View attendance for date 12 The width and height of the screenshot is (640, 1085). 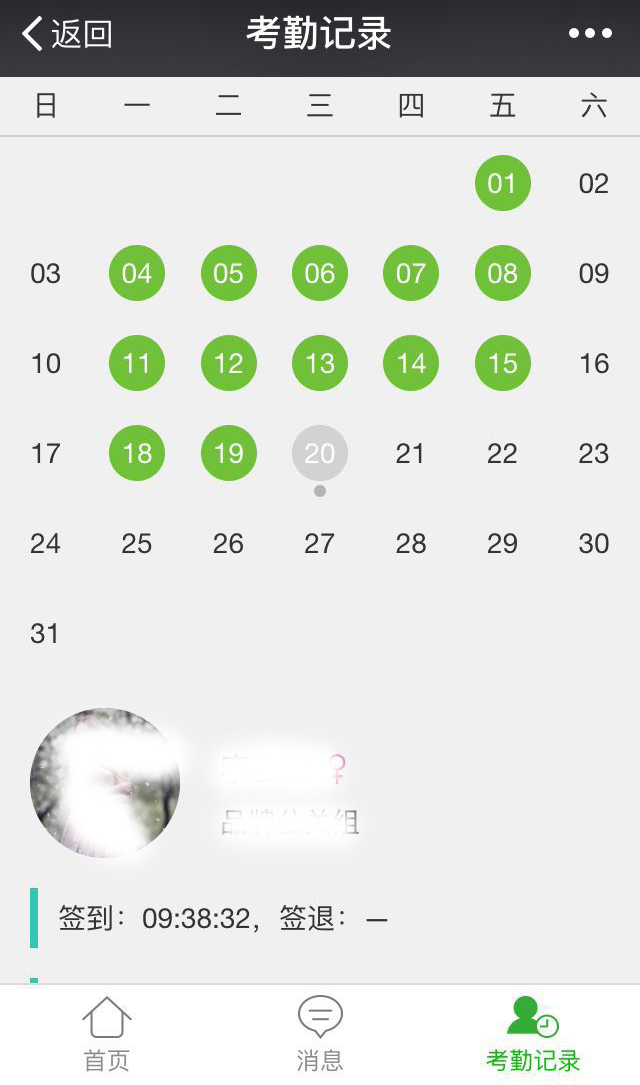click(228, 363)
